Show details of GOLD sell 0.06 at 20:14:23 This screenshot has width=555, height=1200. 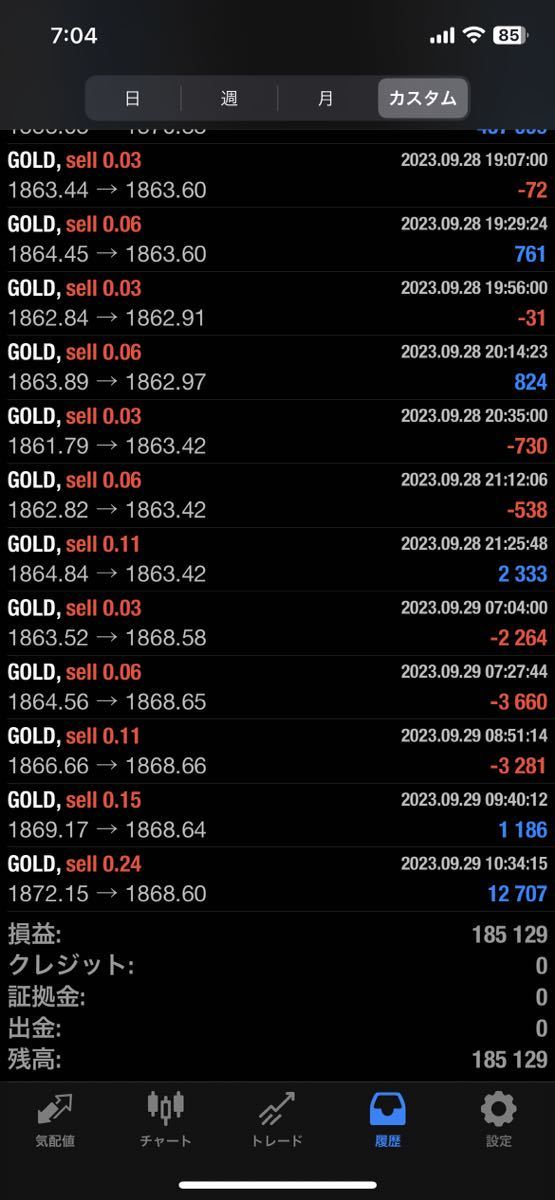click(277, 367)
